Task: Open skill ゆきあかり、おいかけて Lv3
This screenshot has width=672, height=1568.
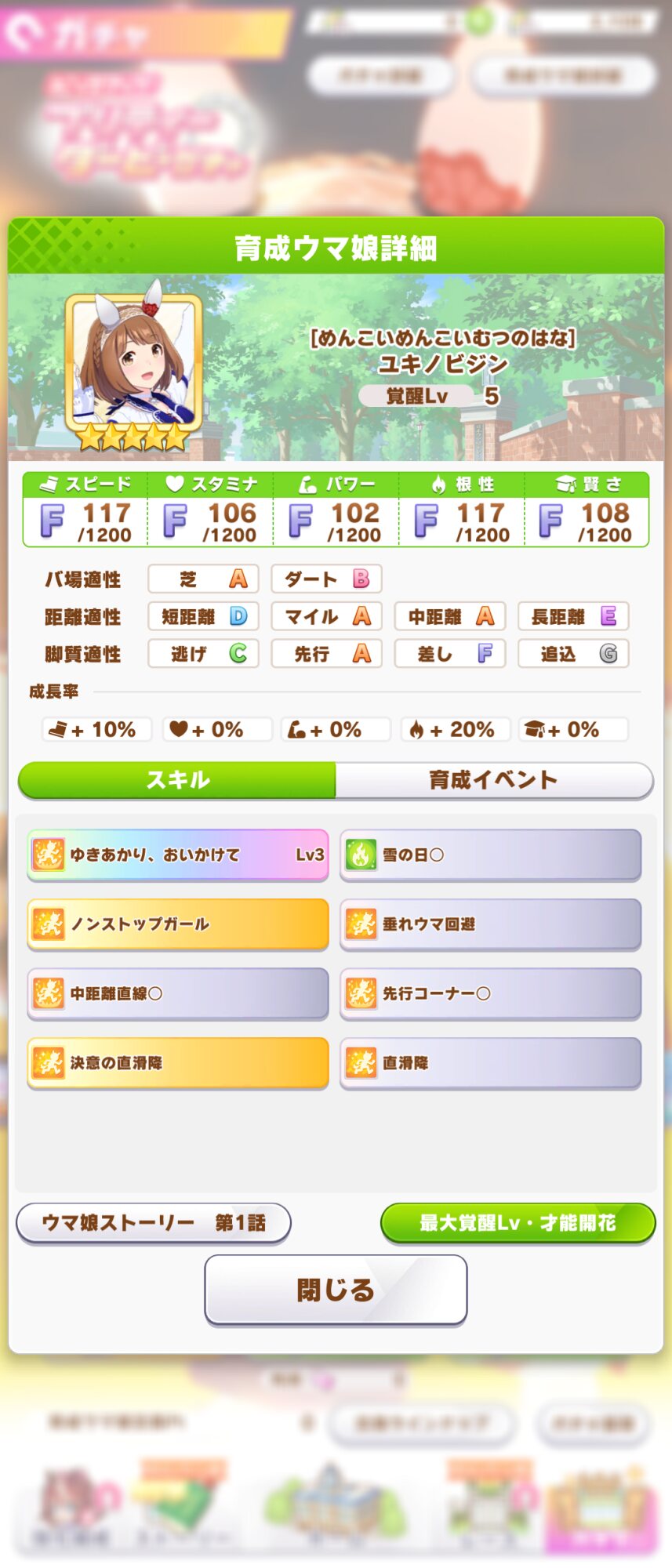Action: pos(178,855)
